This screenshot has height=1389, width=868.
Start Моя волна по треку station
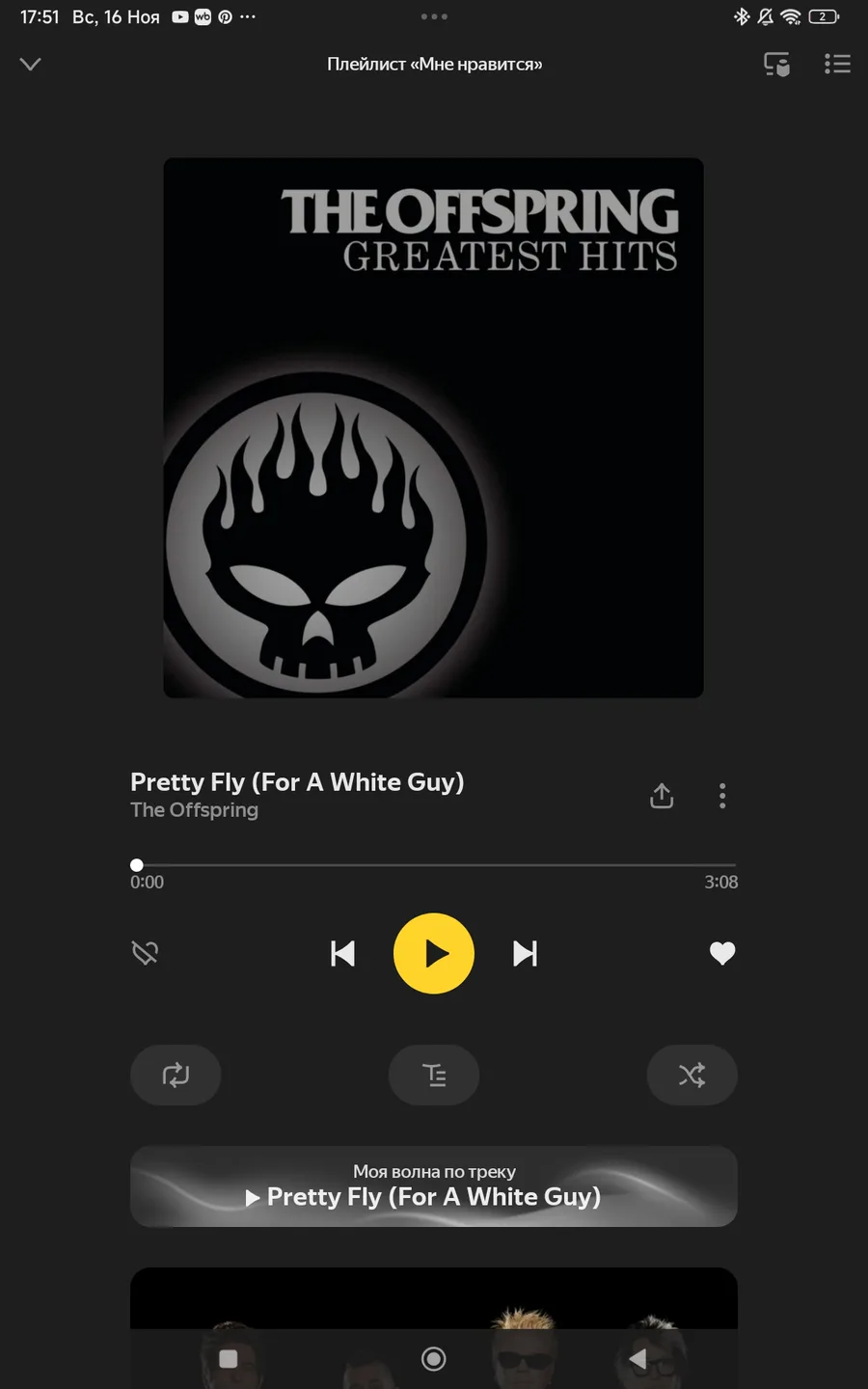(x=434, y=1186)
